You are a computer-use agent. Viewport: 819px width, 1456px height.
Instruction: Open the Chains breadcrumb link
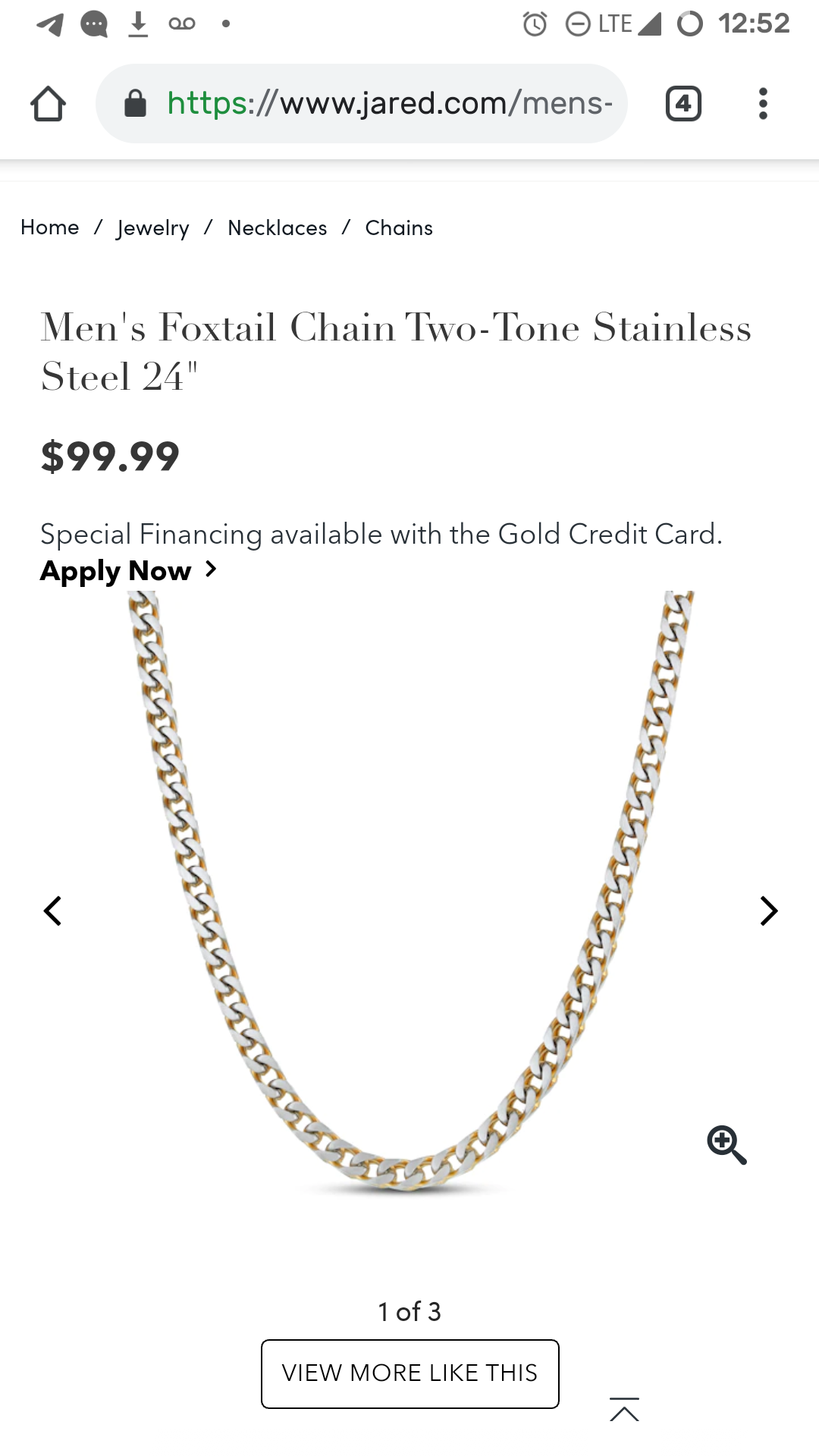coord(399,227)
